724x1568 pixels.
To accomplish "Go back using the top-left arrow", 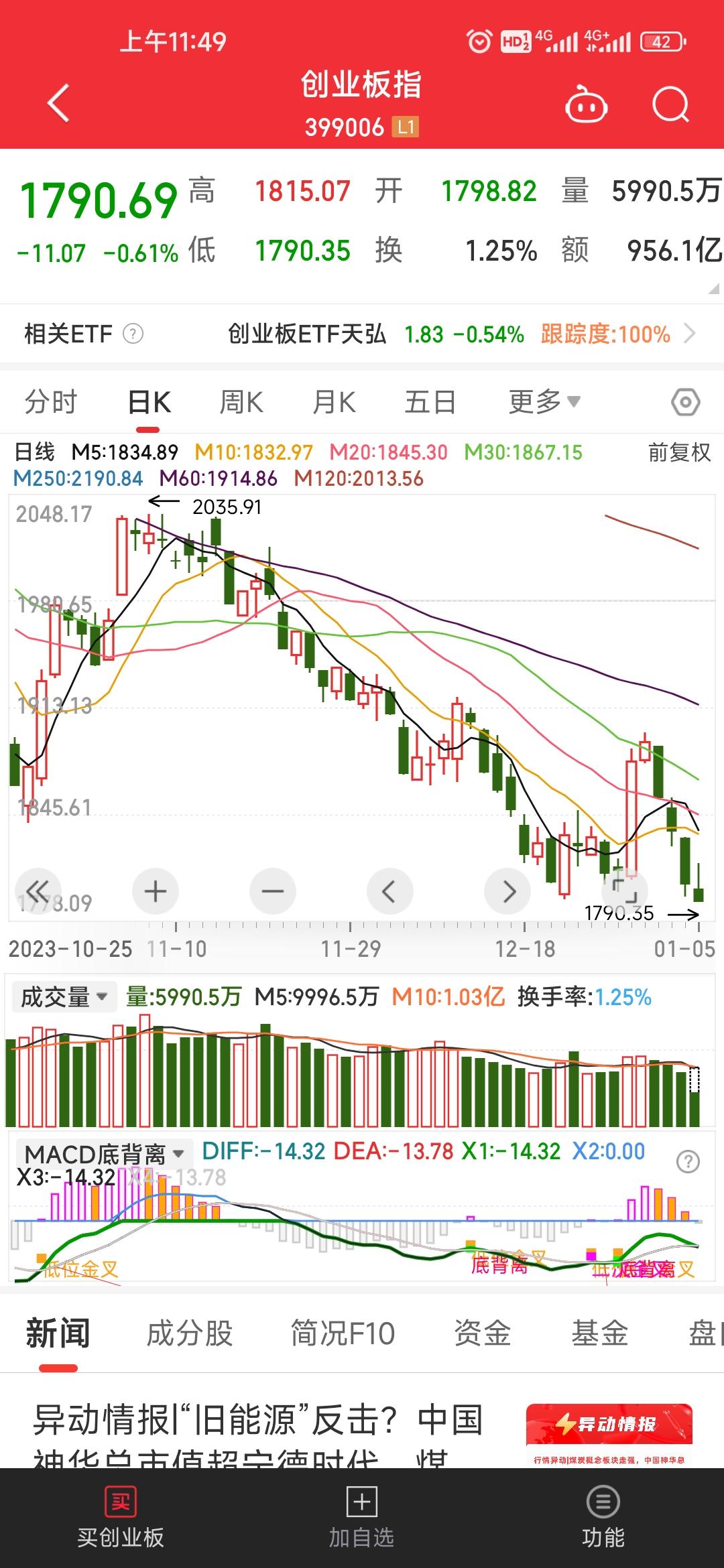I will [x=58, y=103].
